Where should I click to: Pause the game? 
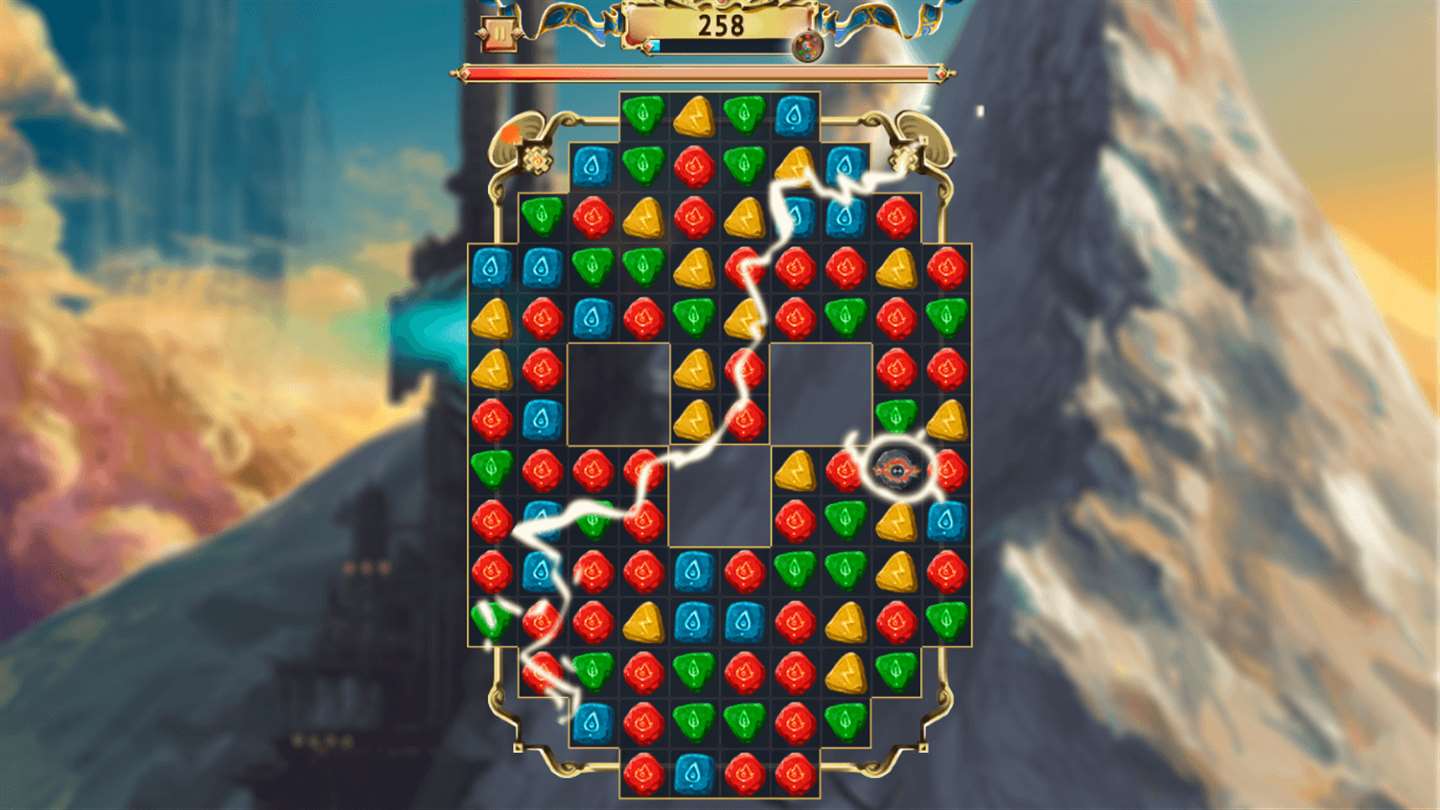(498, 34)
